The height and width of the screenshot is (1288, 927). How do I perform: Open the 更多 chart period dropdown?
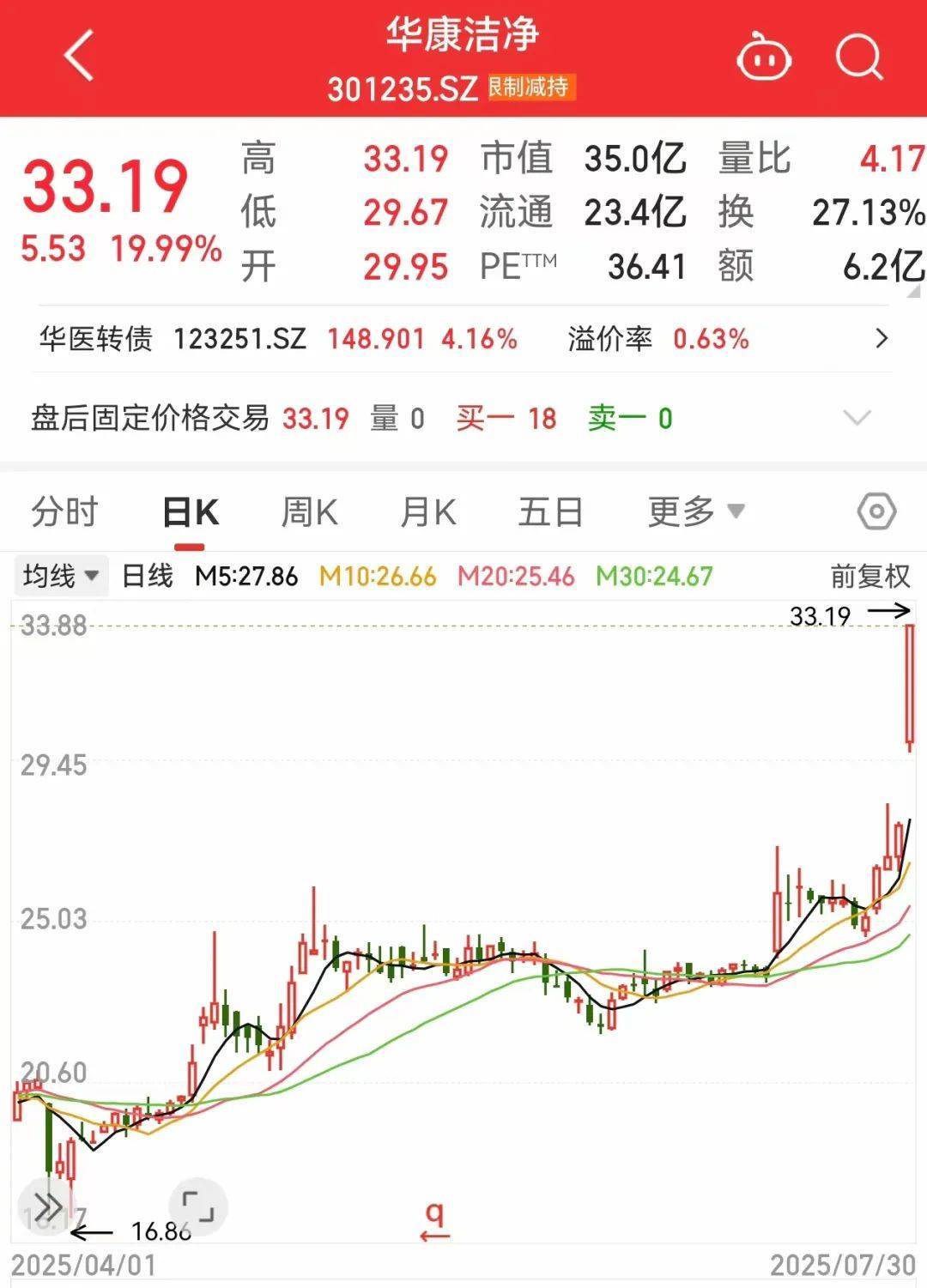pos(692,510)
